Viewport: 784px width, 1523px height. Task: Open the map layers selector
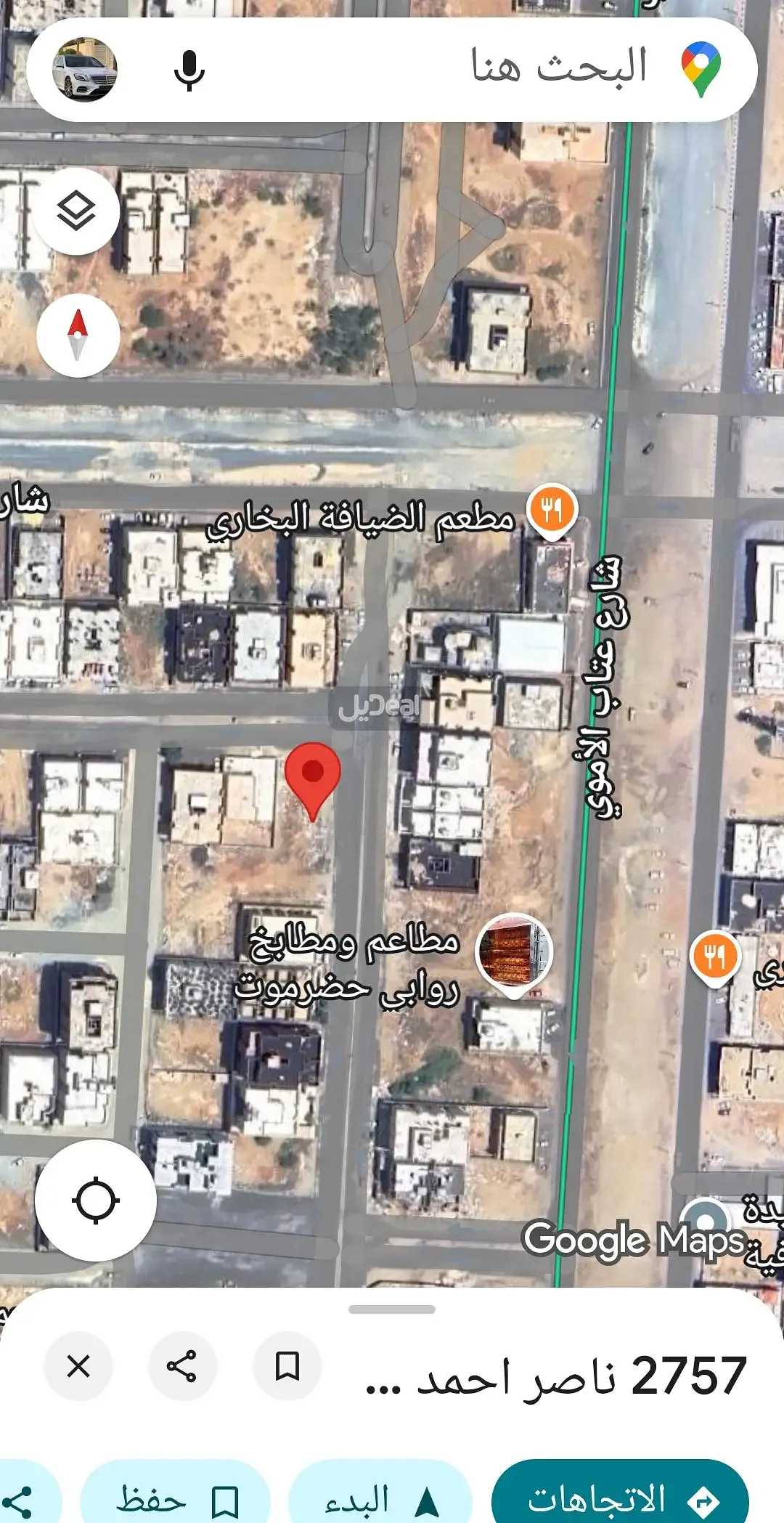pyautogui.click(x=76, y=211)
